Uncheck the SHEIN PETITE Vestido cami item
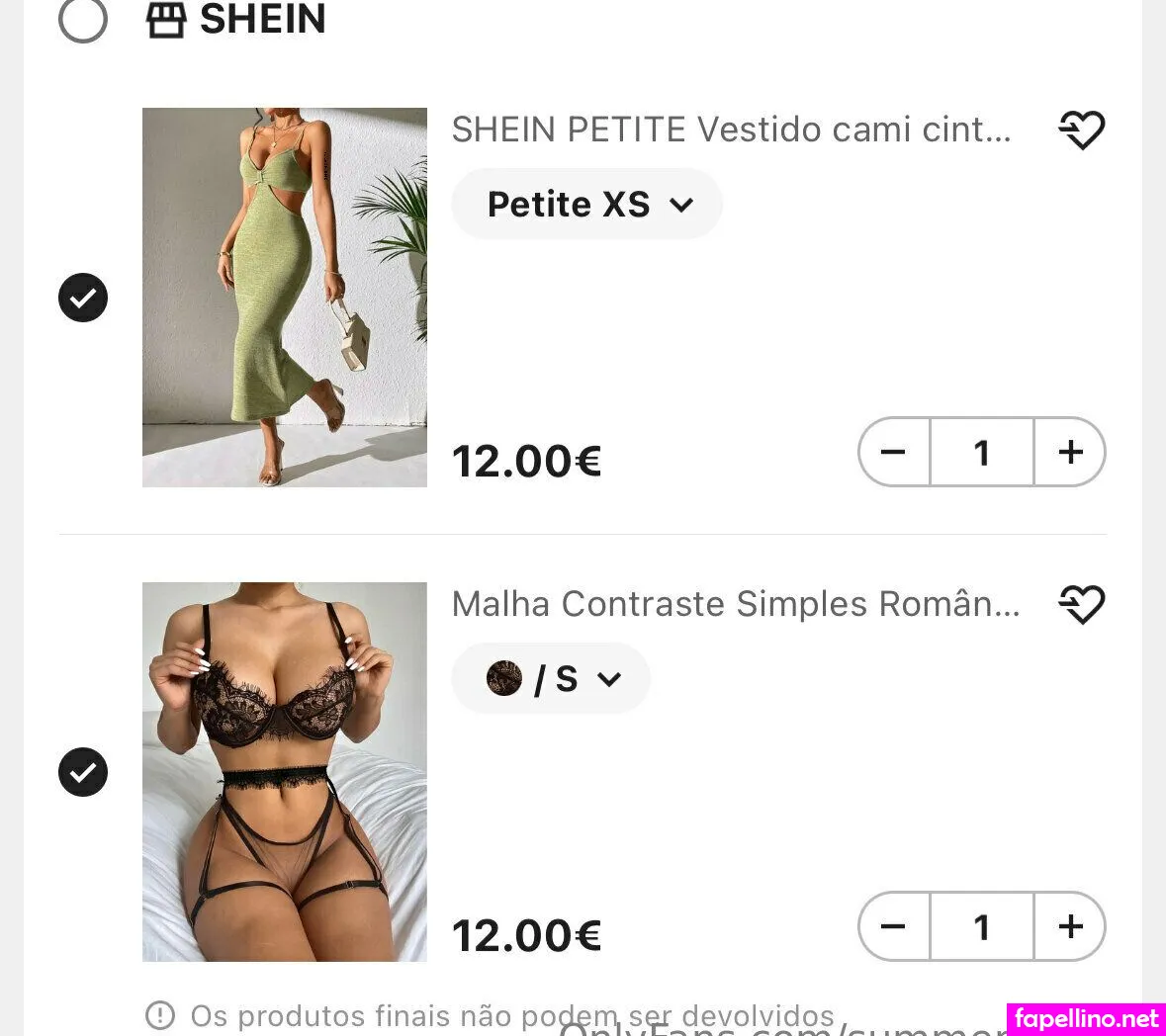The image size is (1166, 1036). 83,298
